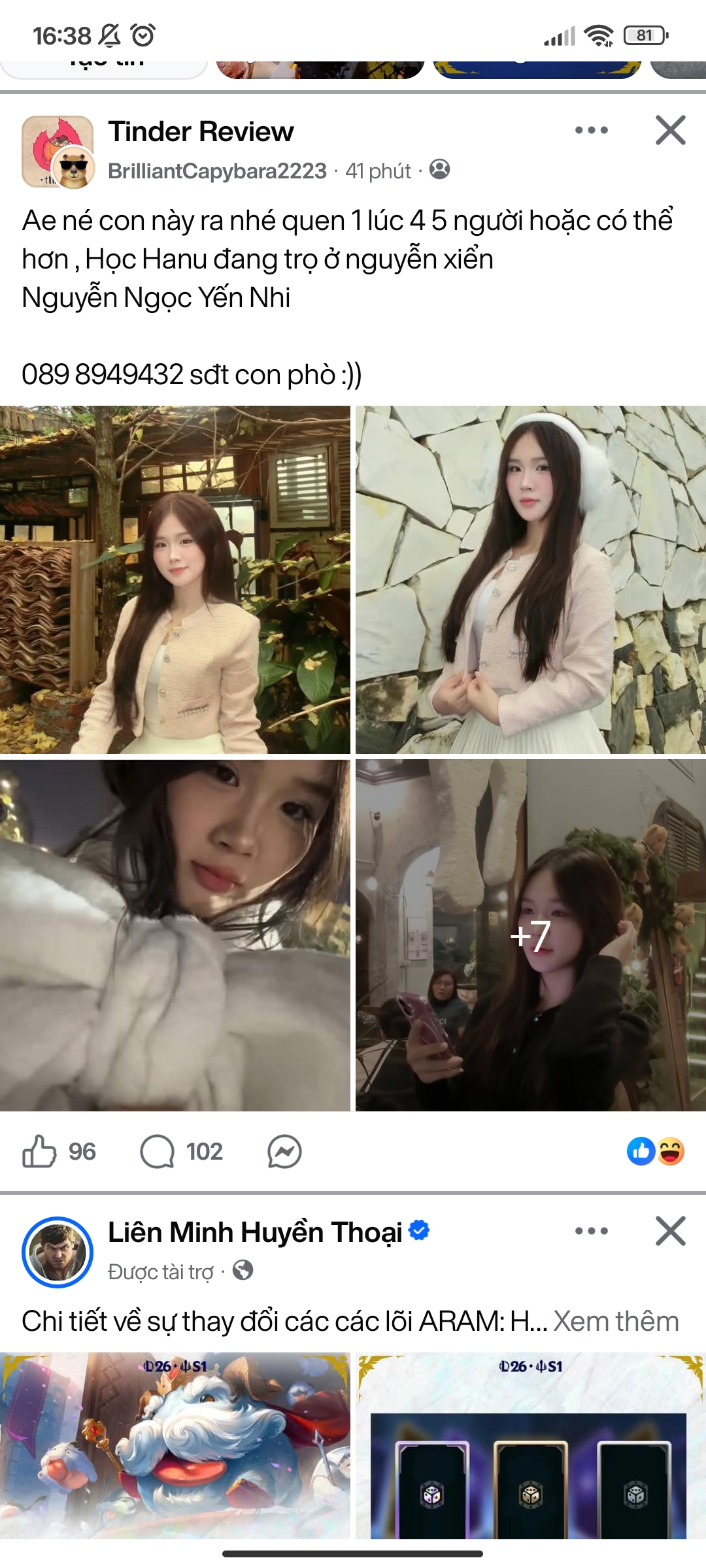Open Liên Minh Huyền Thoại page

coord(255,1233)
